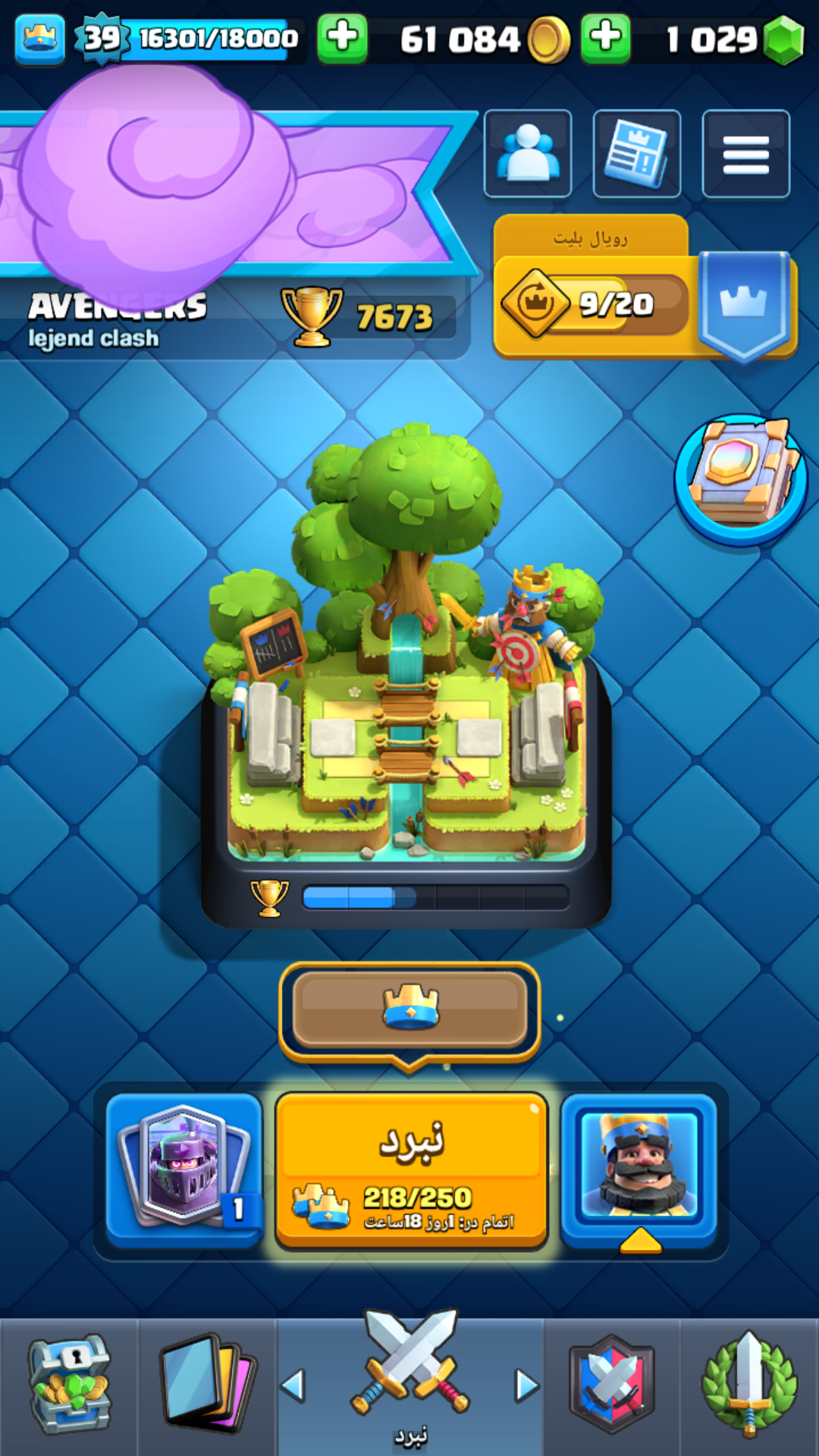Tap the right arrow beside battle tab

526,1385
